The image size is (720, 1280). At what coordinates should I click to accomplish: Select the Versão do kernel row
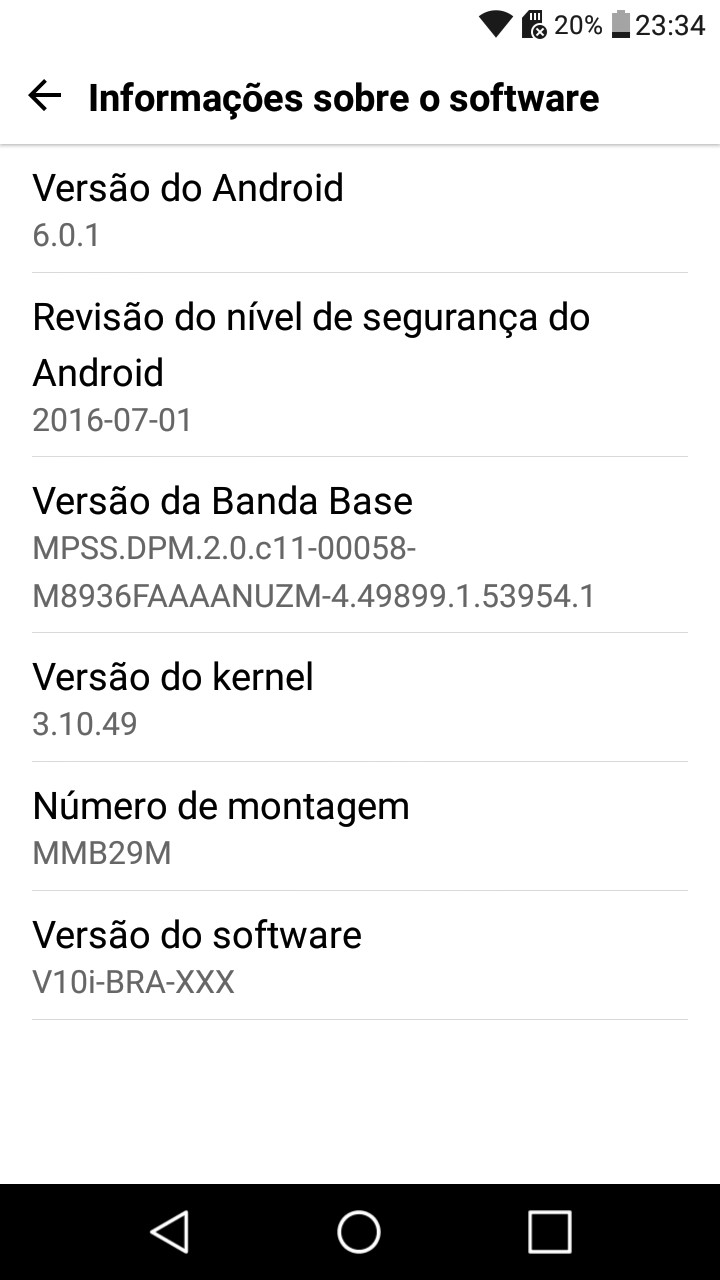point(360,698)
